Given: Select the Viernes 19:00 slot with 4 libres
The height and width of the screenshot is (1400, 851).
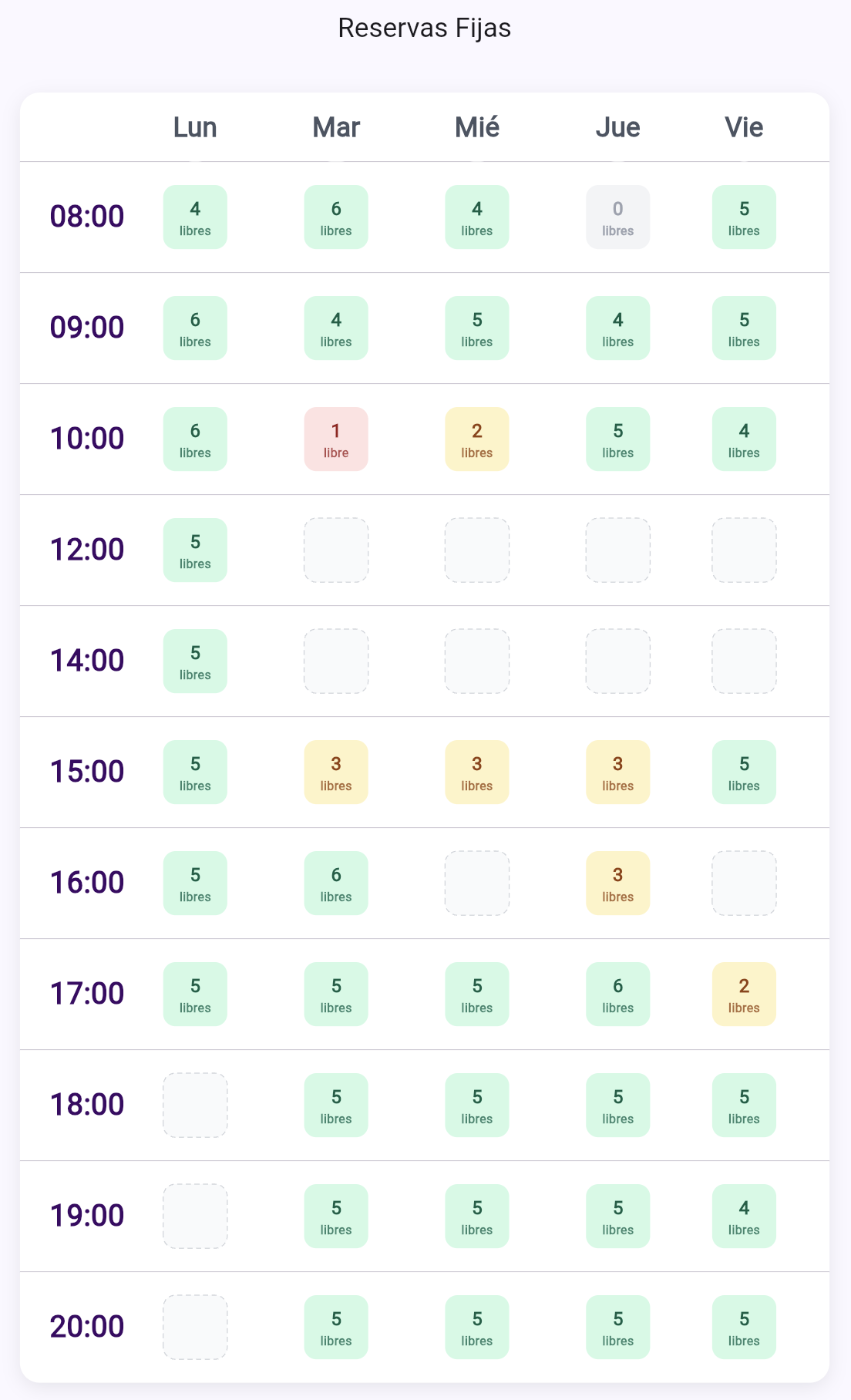Looking at the screenshot, I should [743, 1217].
